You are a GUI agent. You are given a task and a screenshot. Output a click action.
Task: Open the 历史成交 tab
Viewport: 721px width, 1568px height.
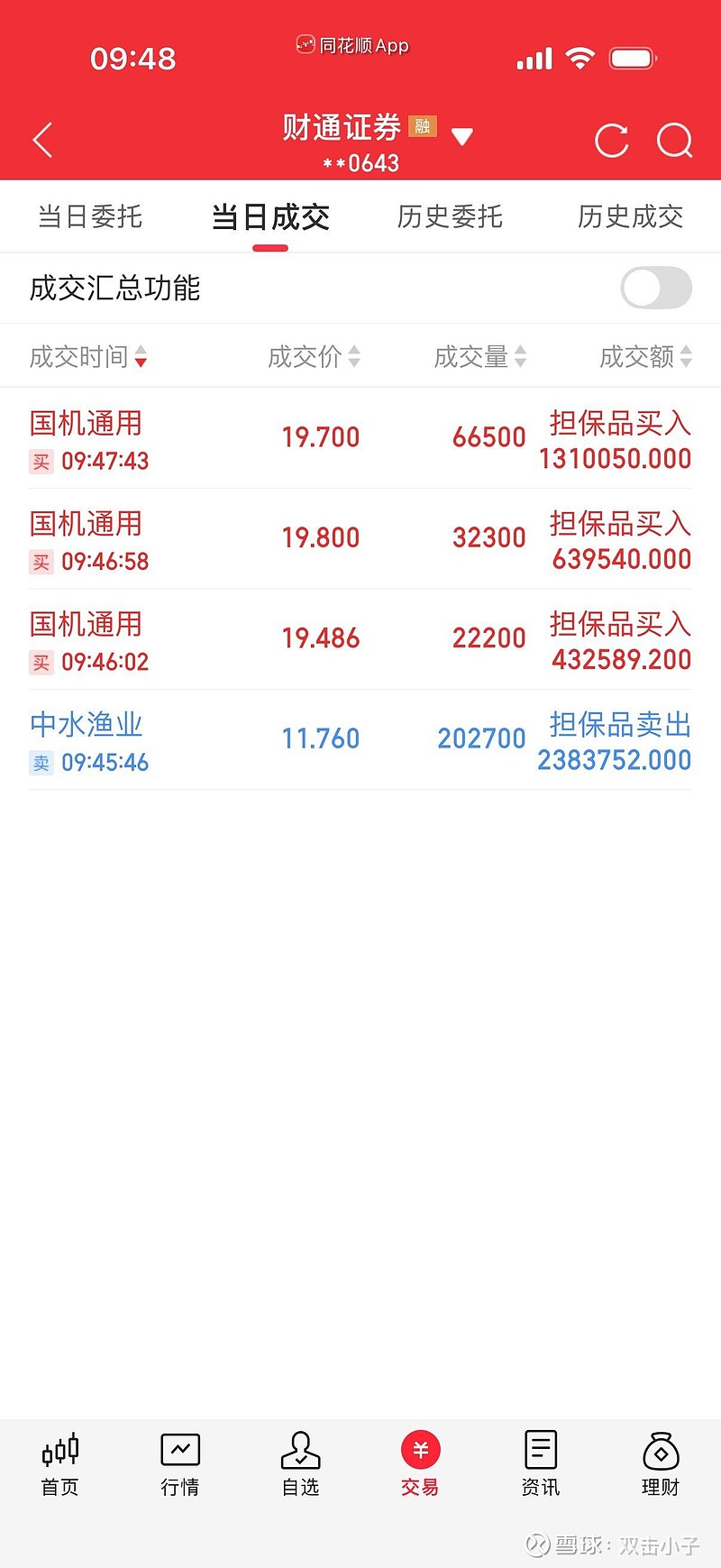click(x=630, y=217)
